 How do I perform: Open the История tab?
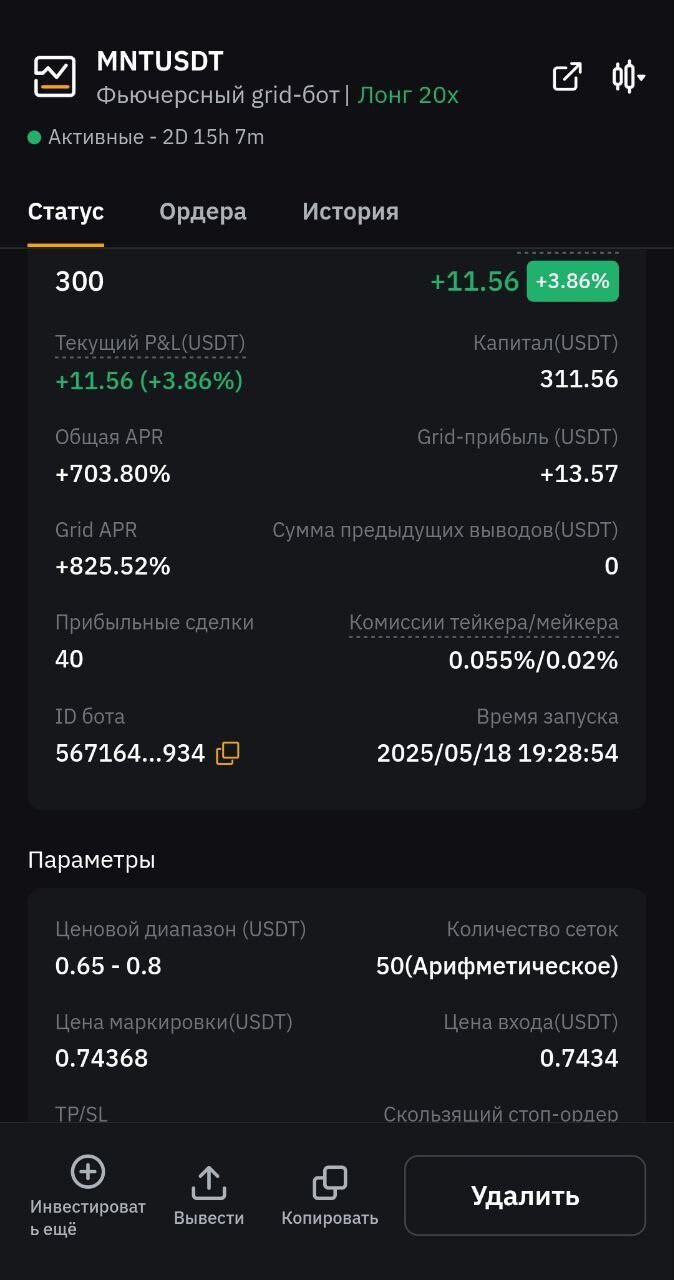[351, 212]
